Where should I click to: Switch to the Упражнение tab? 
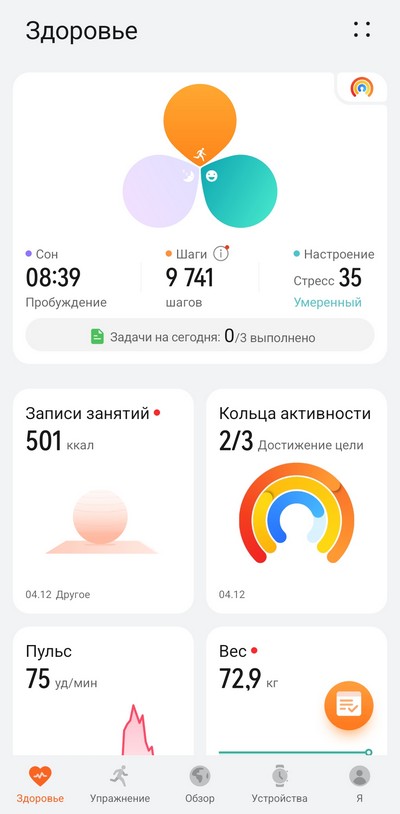tap(120, 784)
